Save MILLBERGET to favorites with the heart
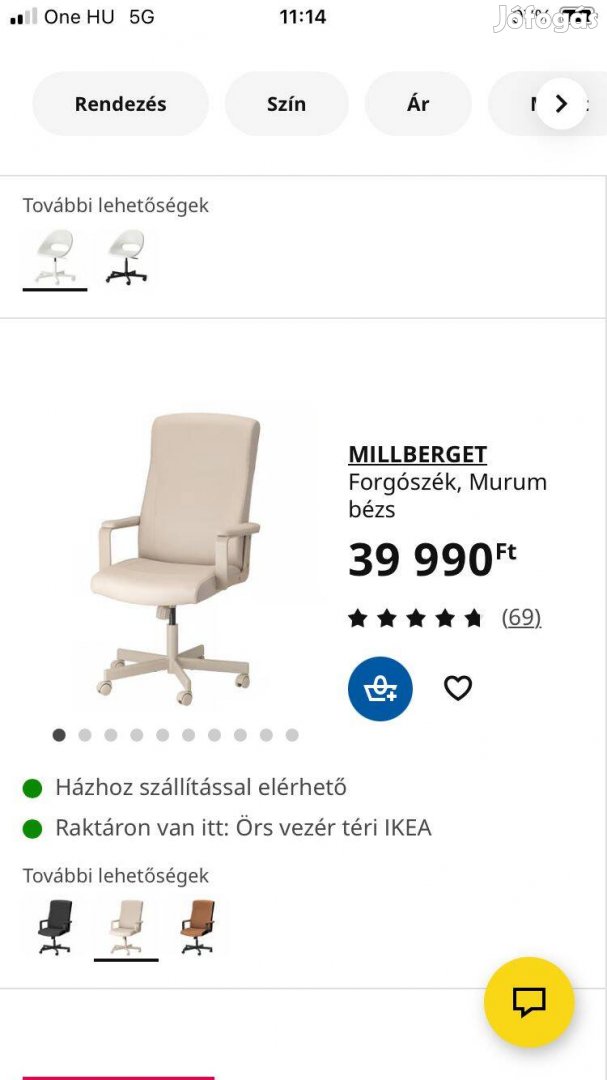The height and width of the screenshot is (1080, 607). (458, 688)
